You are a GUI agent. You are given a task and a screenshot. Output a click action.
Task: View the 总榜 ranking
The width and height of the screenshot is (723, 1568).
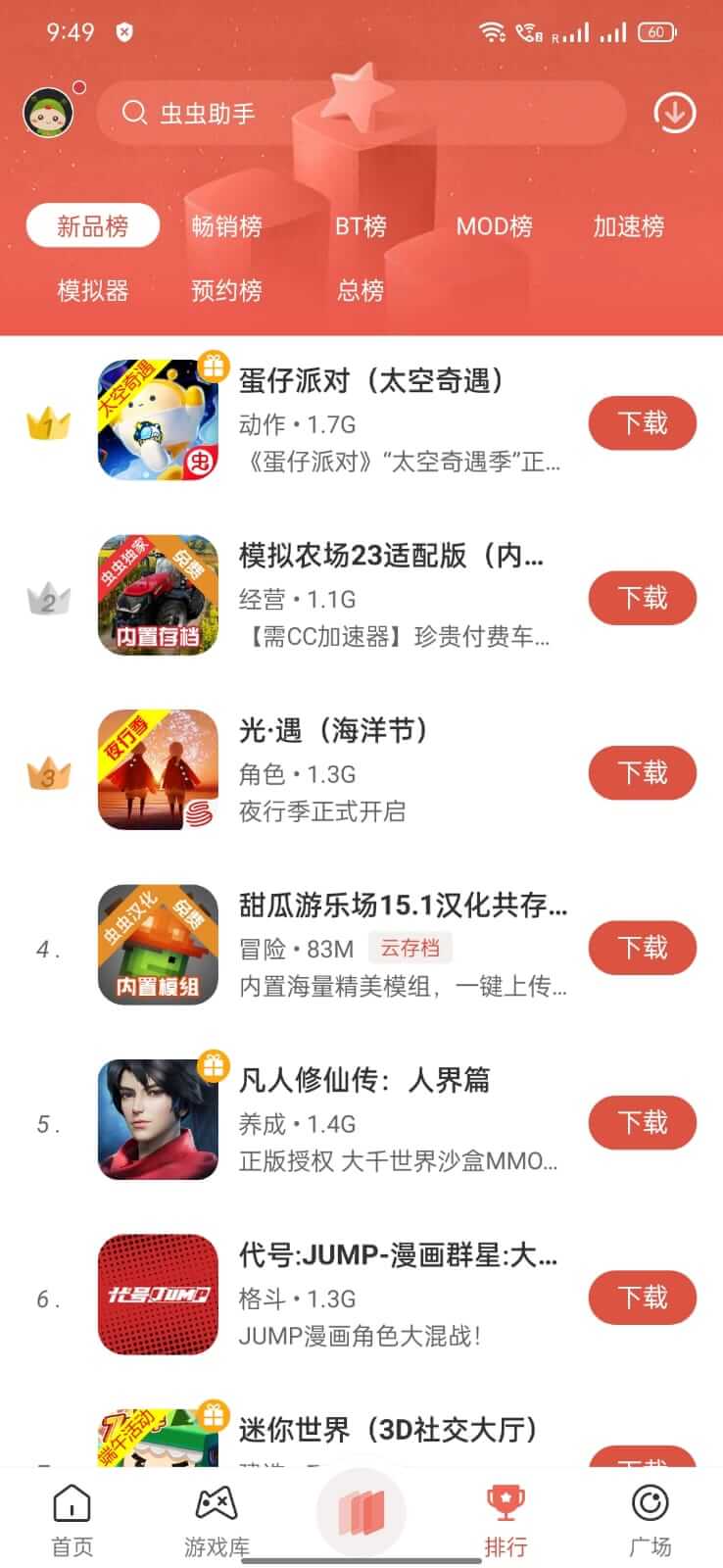361,290
